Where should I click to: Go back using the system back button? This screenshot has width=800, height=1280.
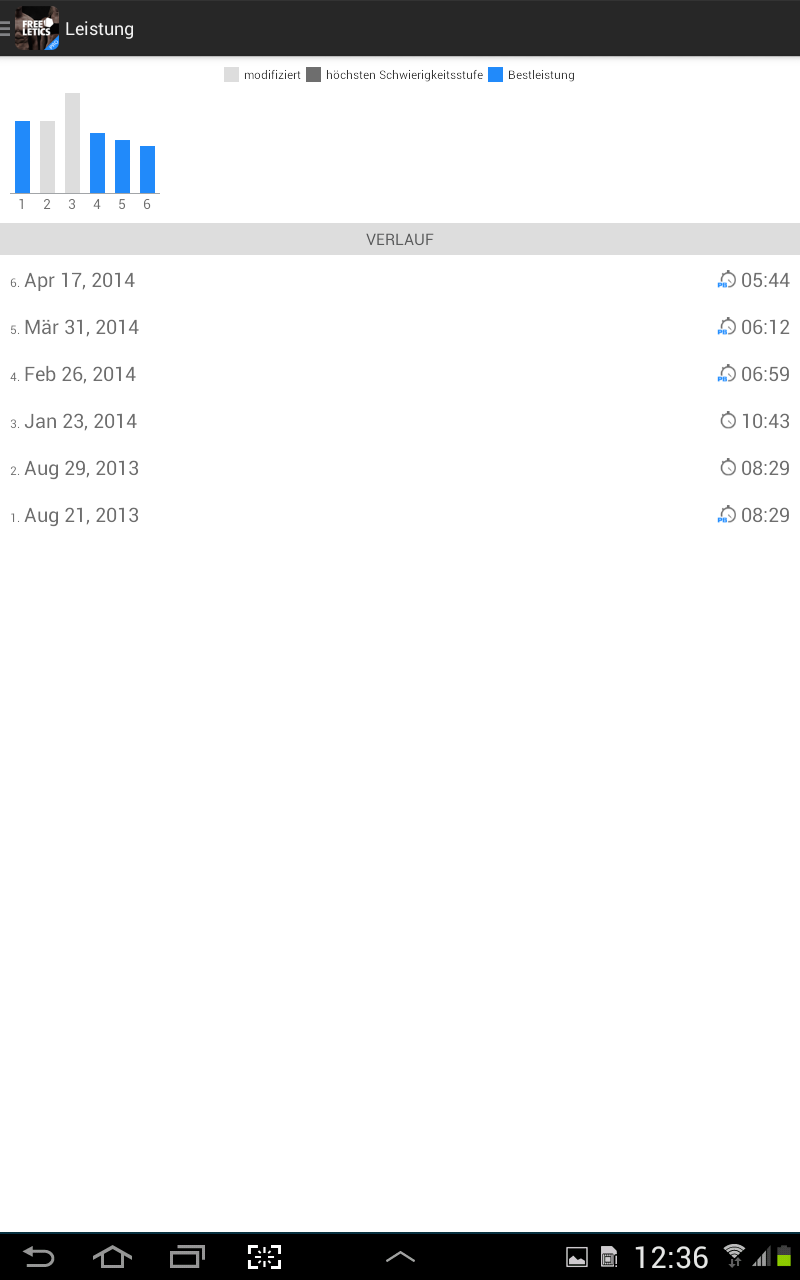[39, 1257]
